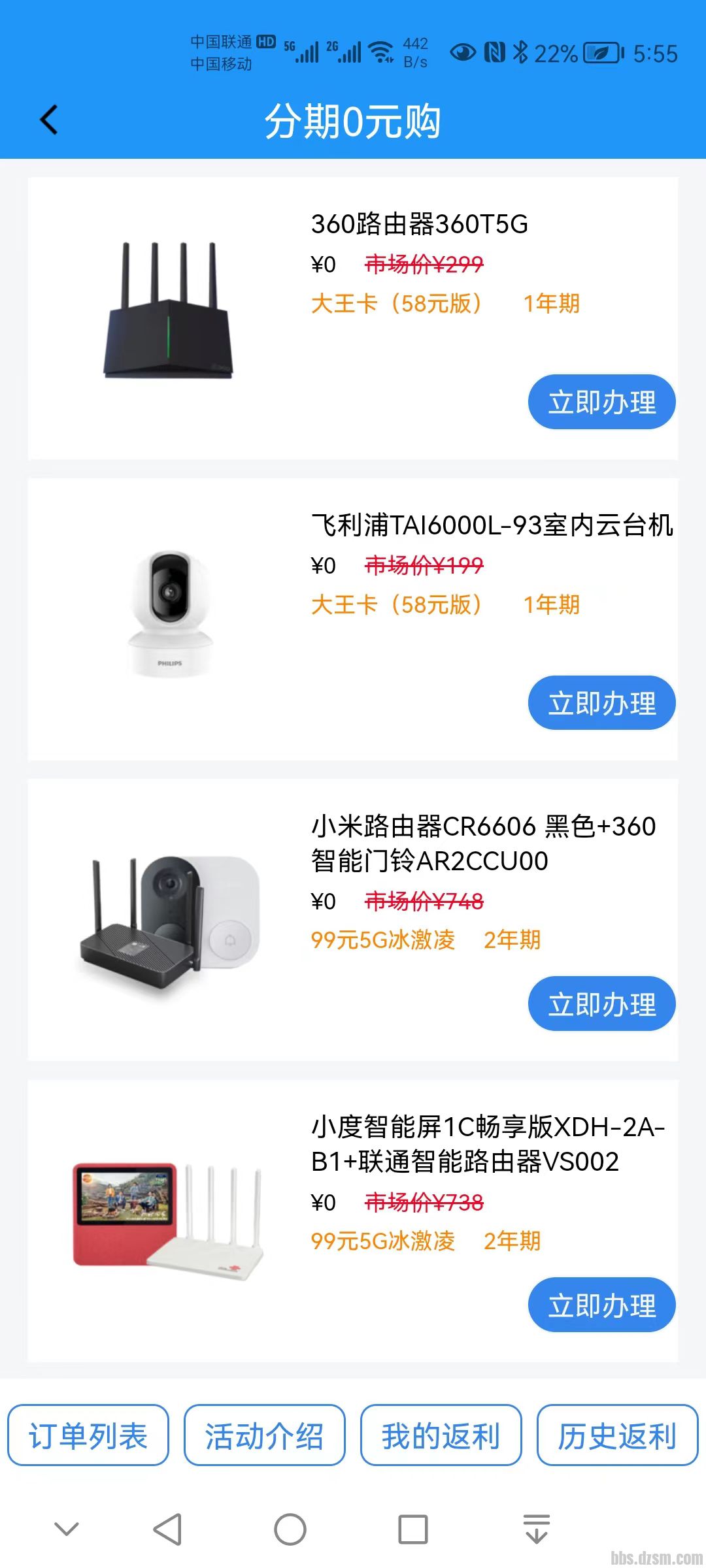
Task: Tap the Bluetooth icon in the status bar
Action: (x=522, y=52)
